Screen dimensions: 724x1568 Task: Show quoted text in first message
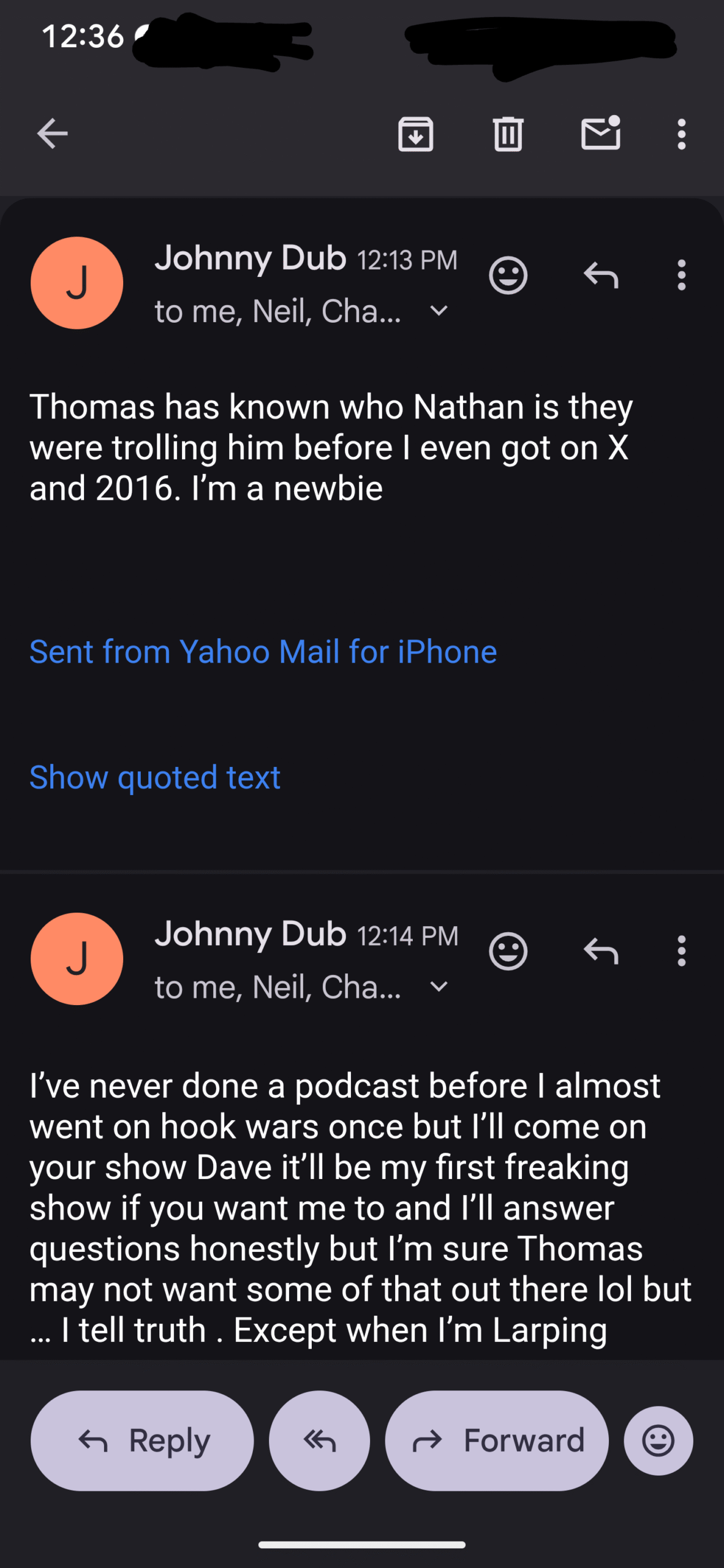(155, 777)
